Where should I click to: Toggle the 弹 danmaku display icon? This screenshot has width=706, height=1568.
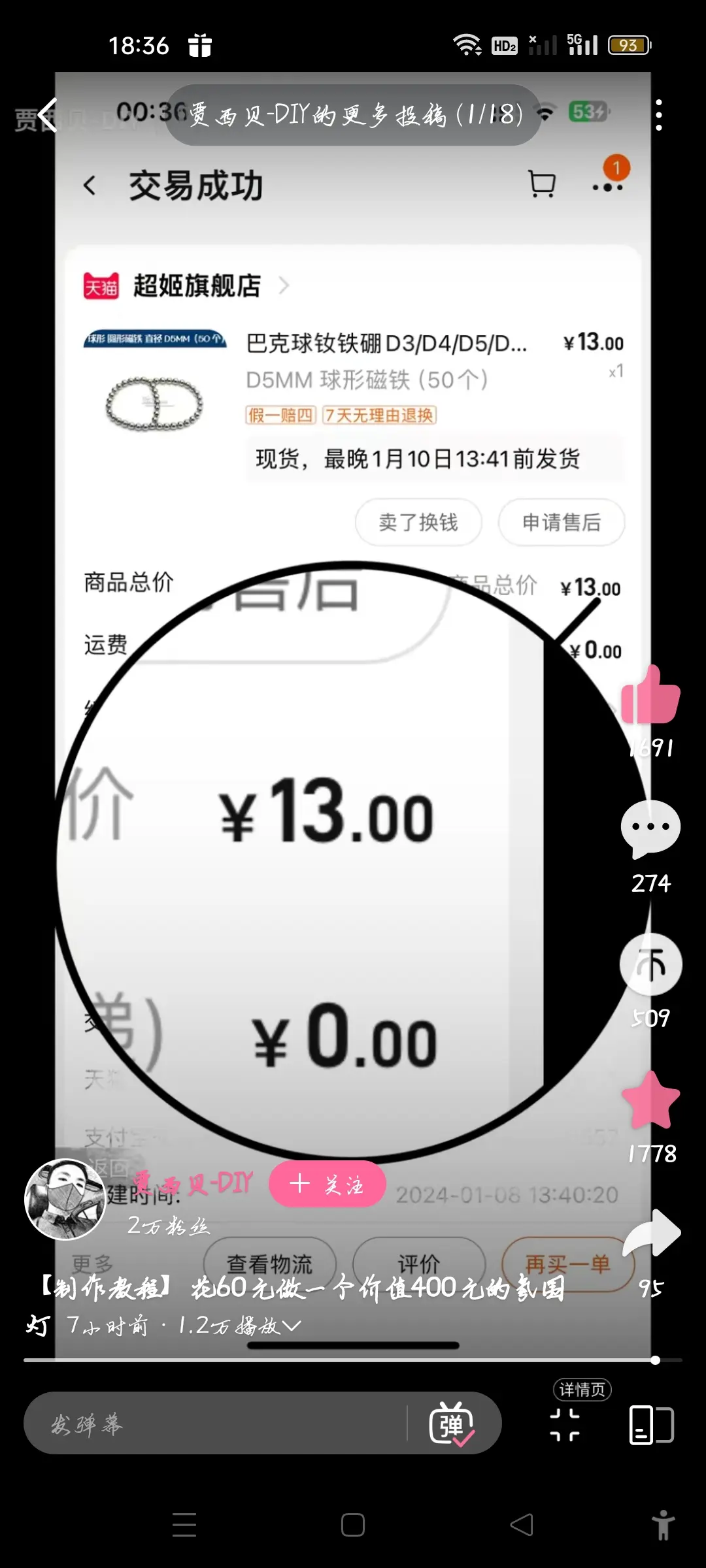(452, 1424)
